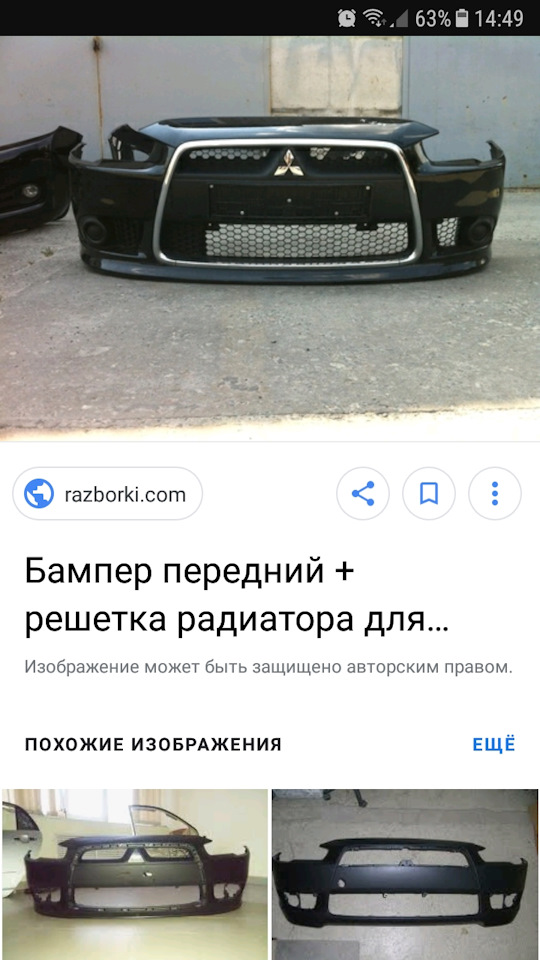Open the three-dot overflow menu
The image size is (540, 960).
[x=495, y=493]
